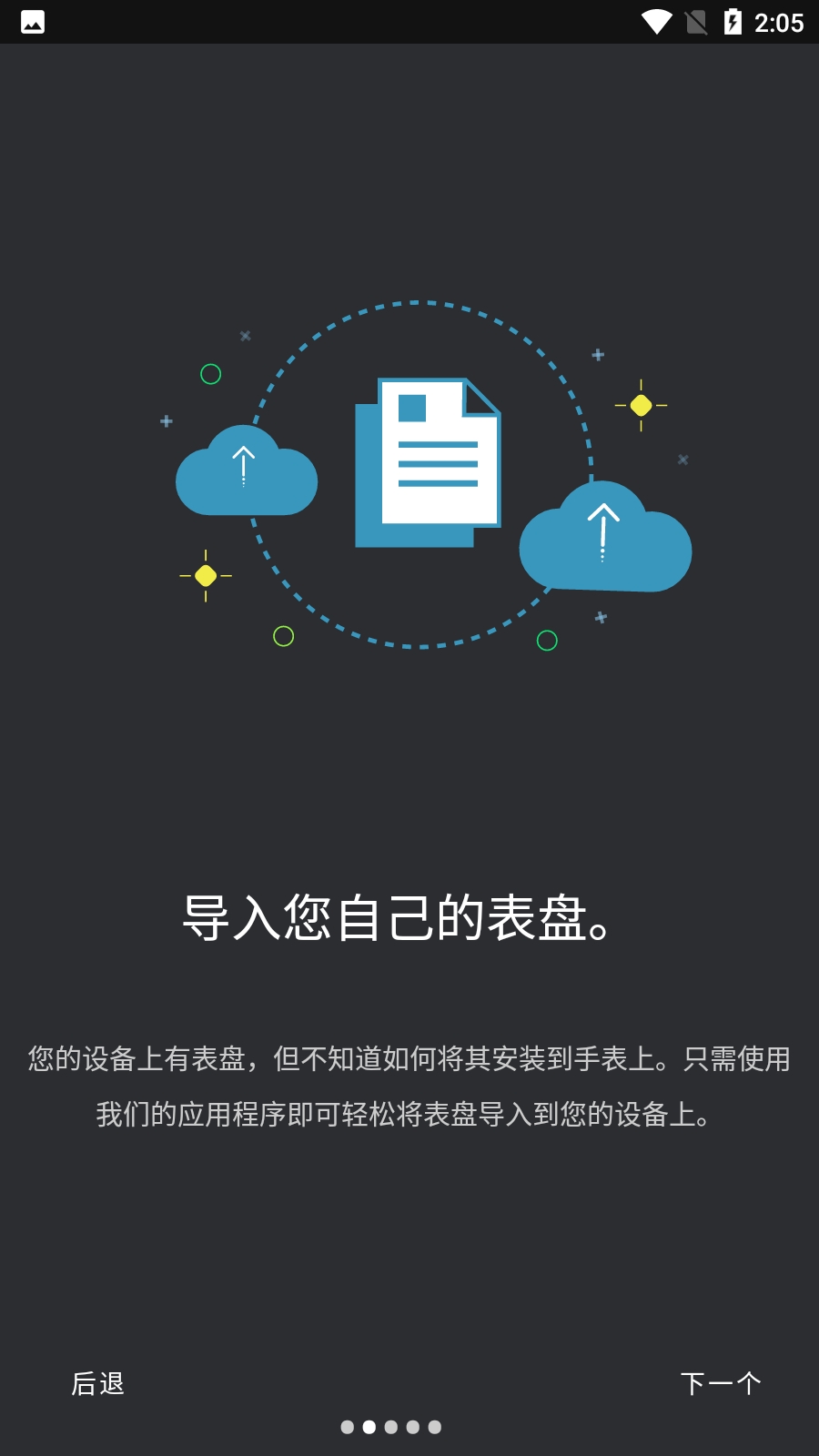Tap 下一个 to continue

pyautogui.click(x=721, y=1383)
